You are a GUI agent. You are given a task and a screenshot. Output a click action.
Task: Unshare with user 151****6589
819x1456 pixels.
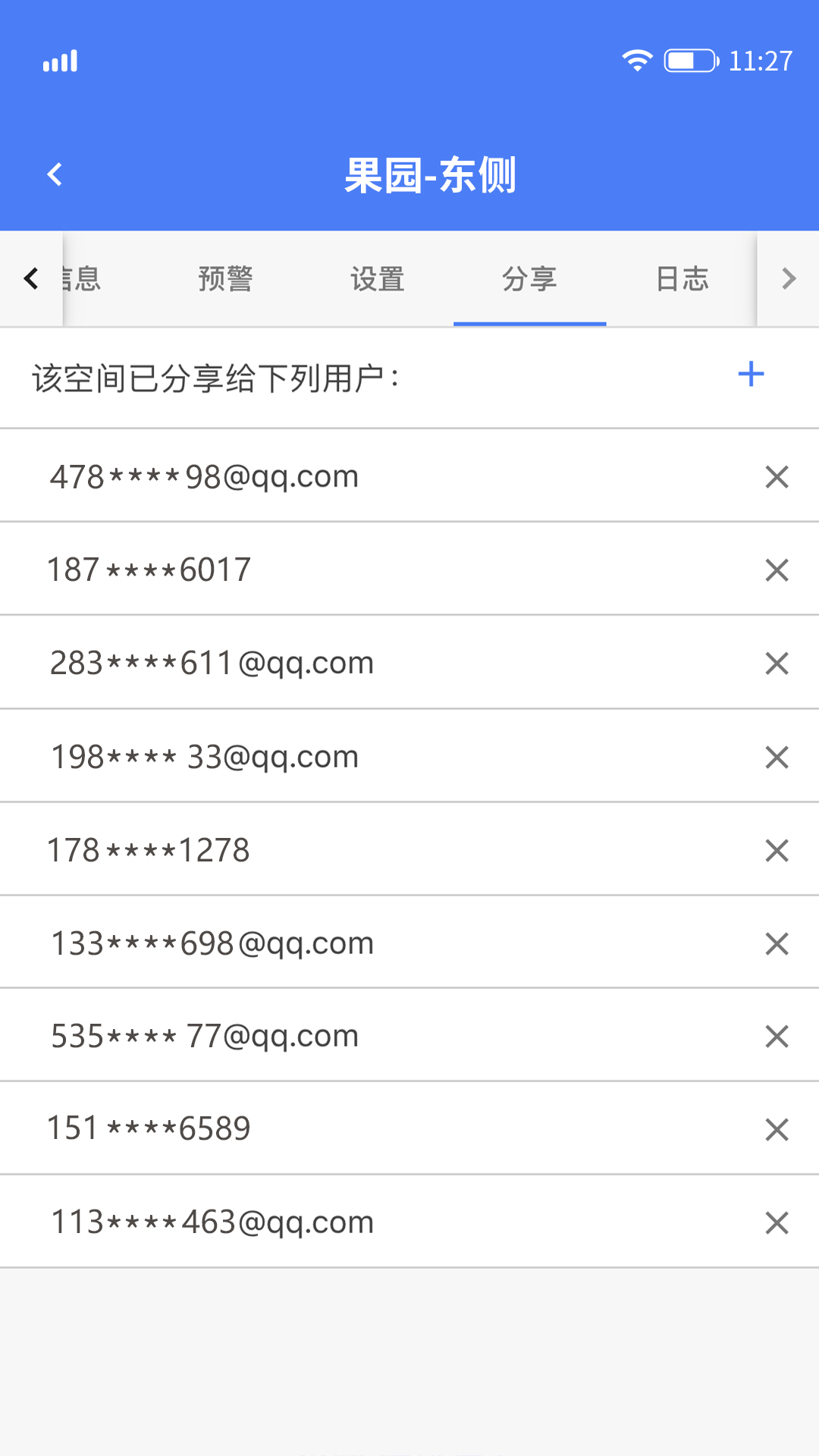coord(777,1130)
